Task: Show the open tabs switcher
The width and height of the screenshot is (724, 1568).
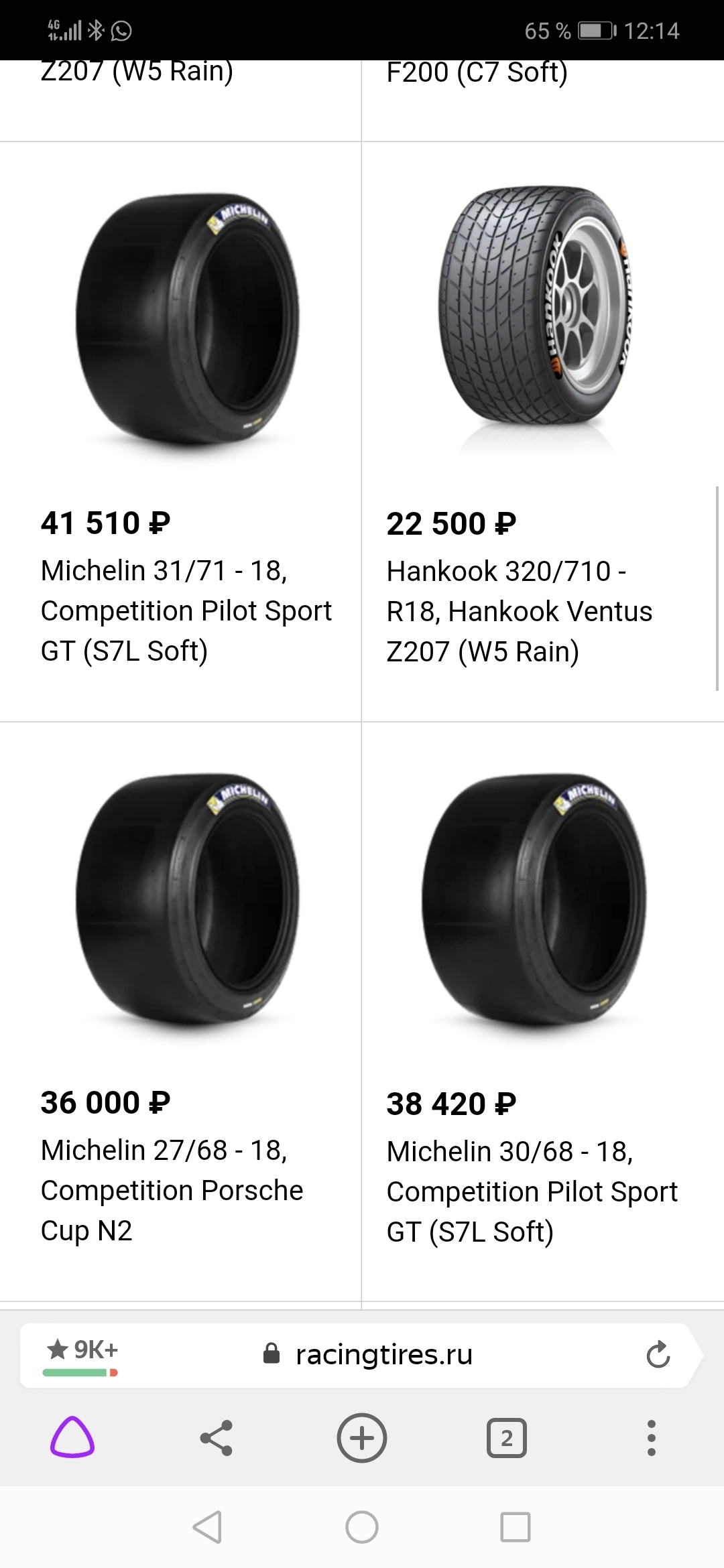Action: [507, 1438]
